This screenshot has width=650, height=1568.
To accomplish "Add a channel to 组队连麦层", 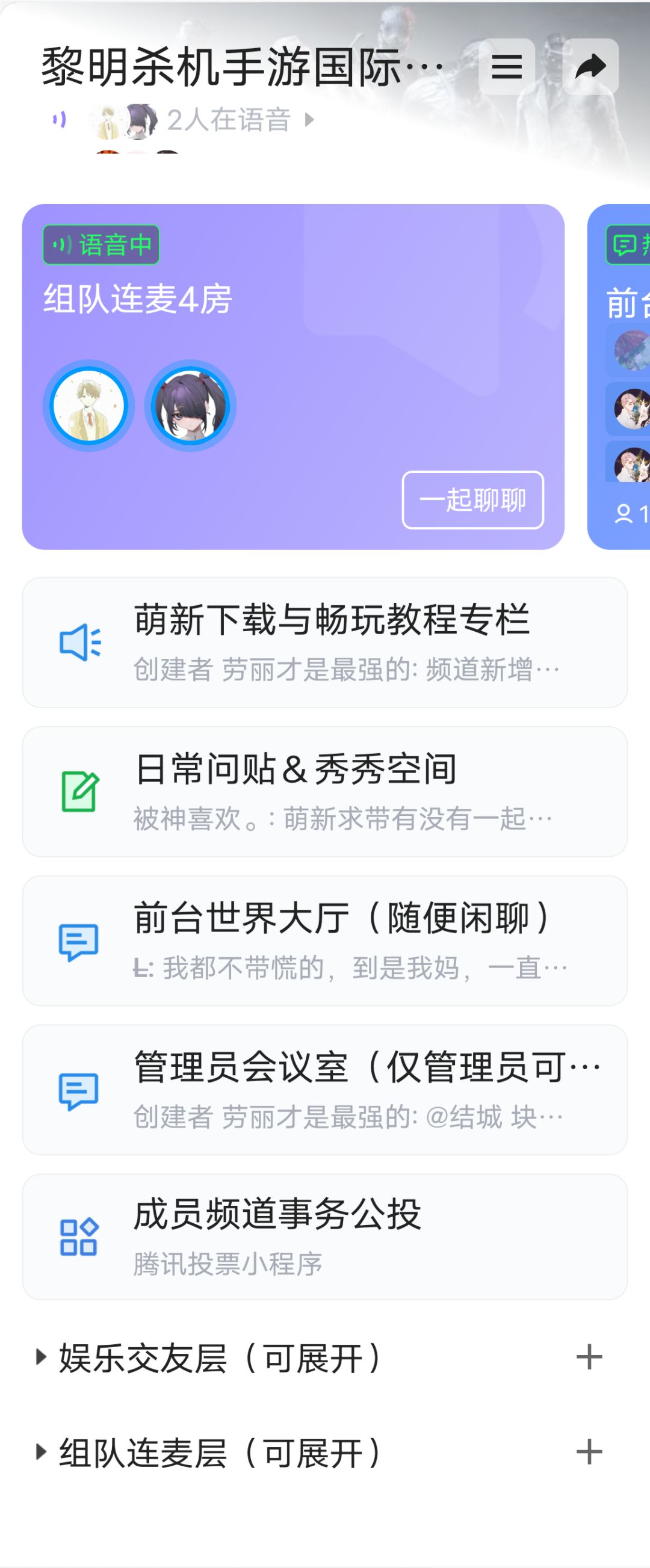I will pyautogui.click(x=589, y=1452).
